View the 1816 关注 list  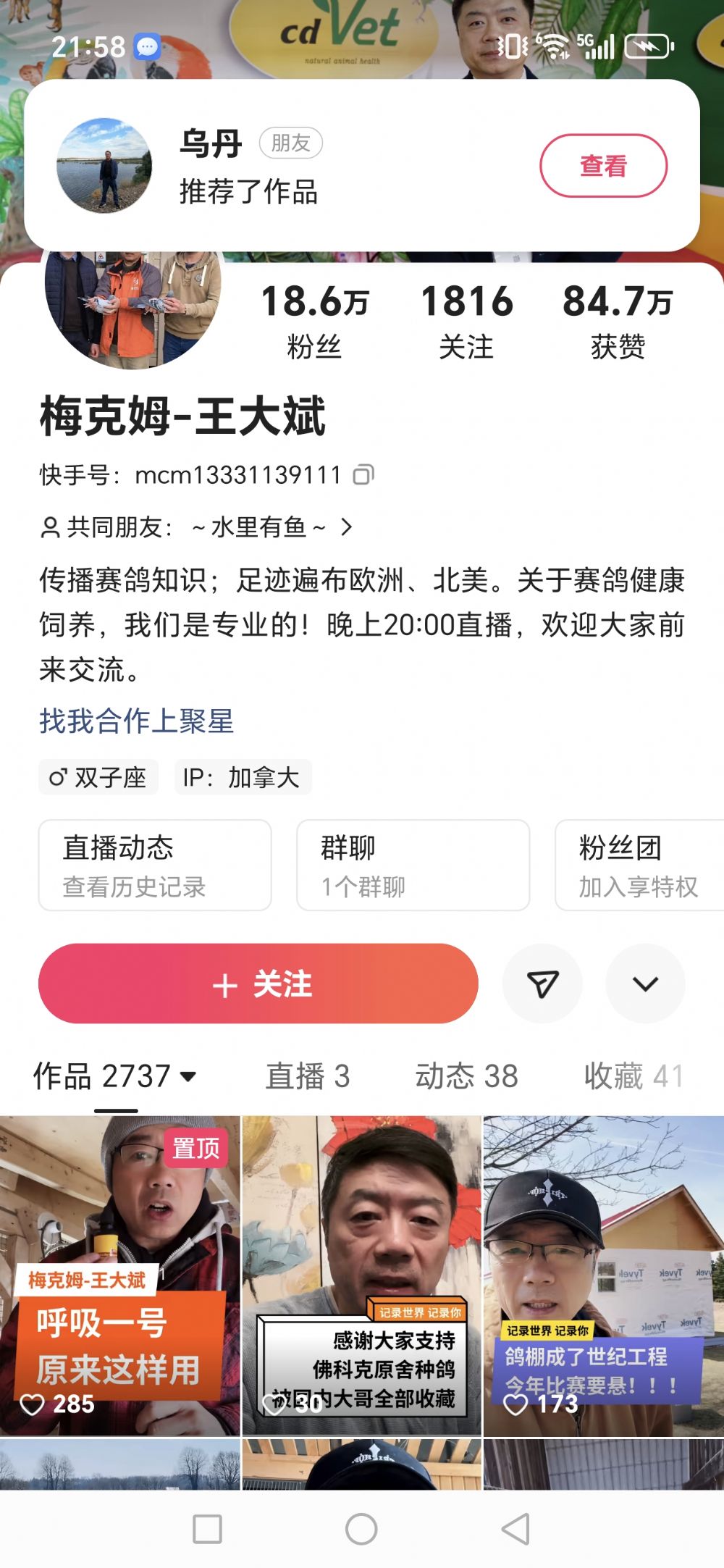tap(466, 320)
